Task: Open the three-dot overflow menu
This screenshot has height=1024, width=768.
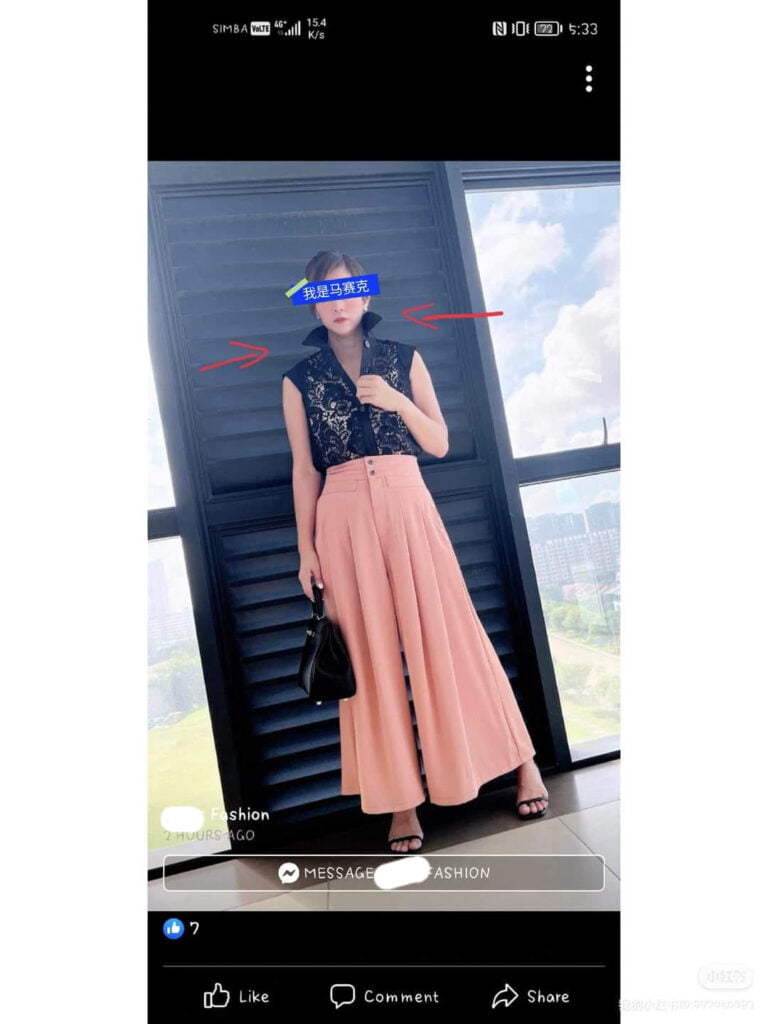Action: 589,79
